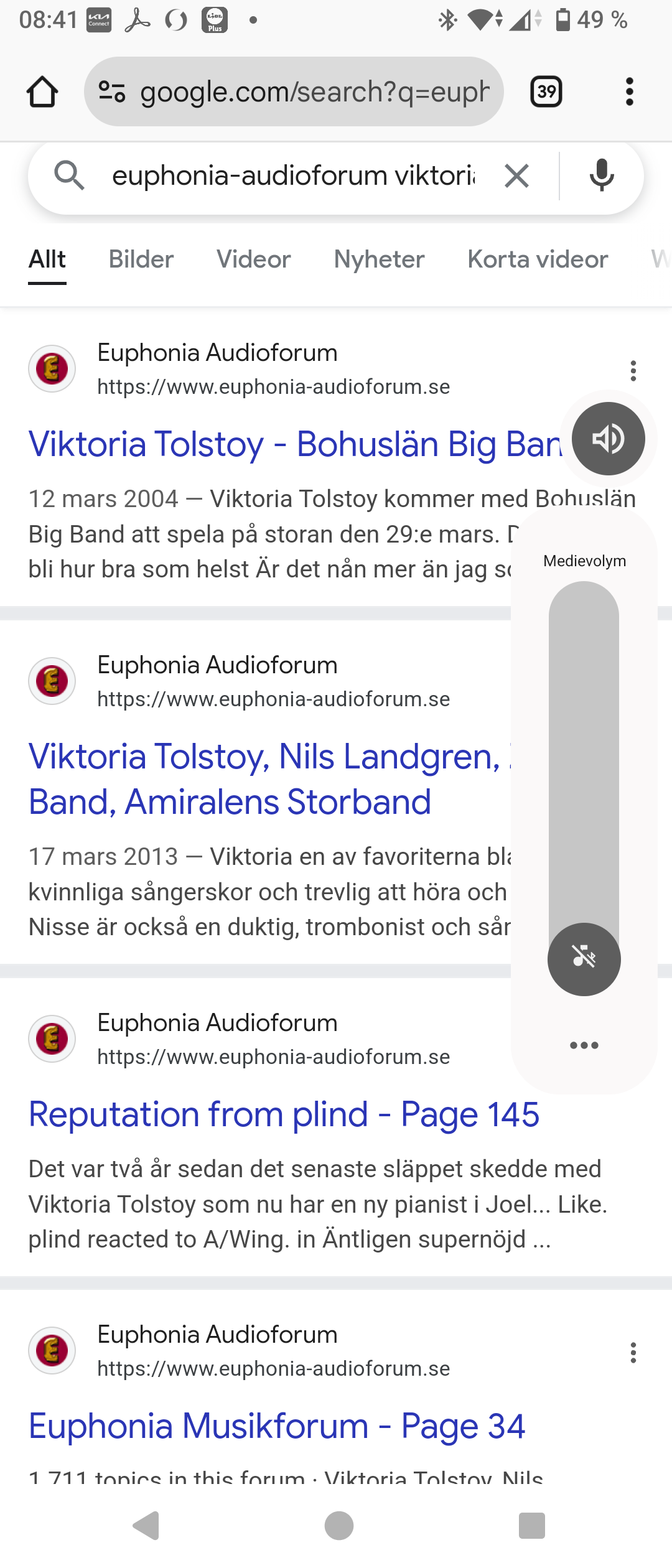Screen dimensions: 672x1568
Task: Tap the ringer mode speaker button
Action: (x=608, y=439)
